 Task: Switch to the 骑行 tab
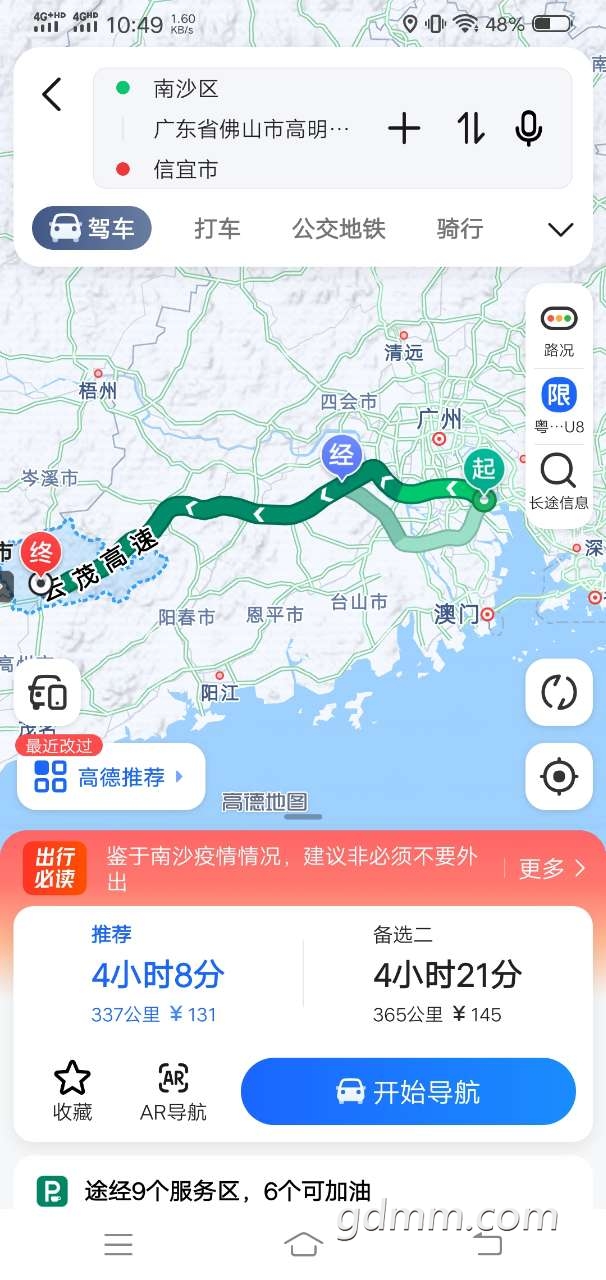(460, 229)
